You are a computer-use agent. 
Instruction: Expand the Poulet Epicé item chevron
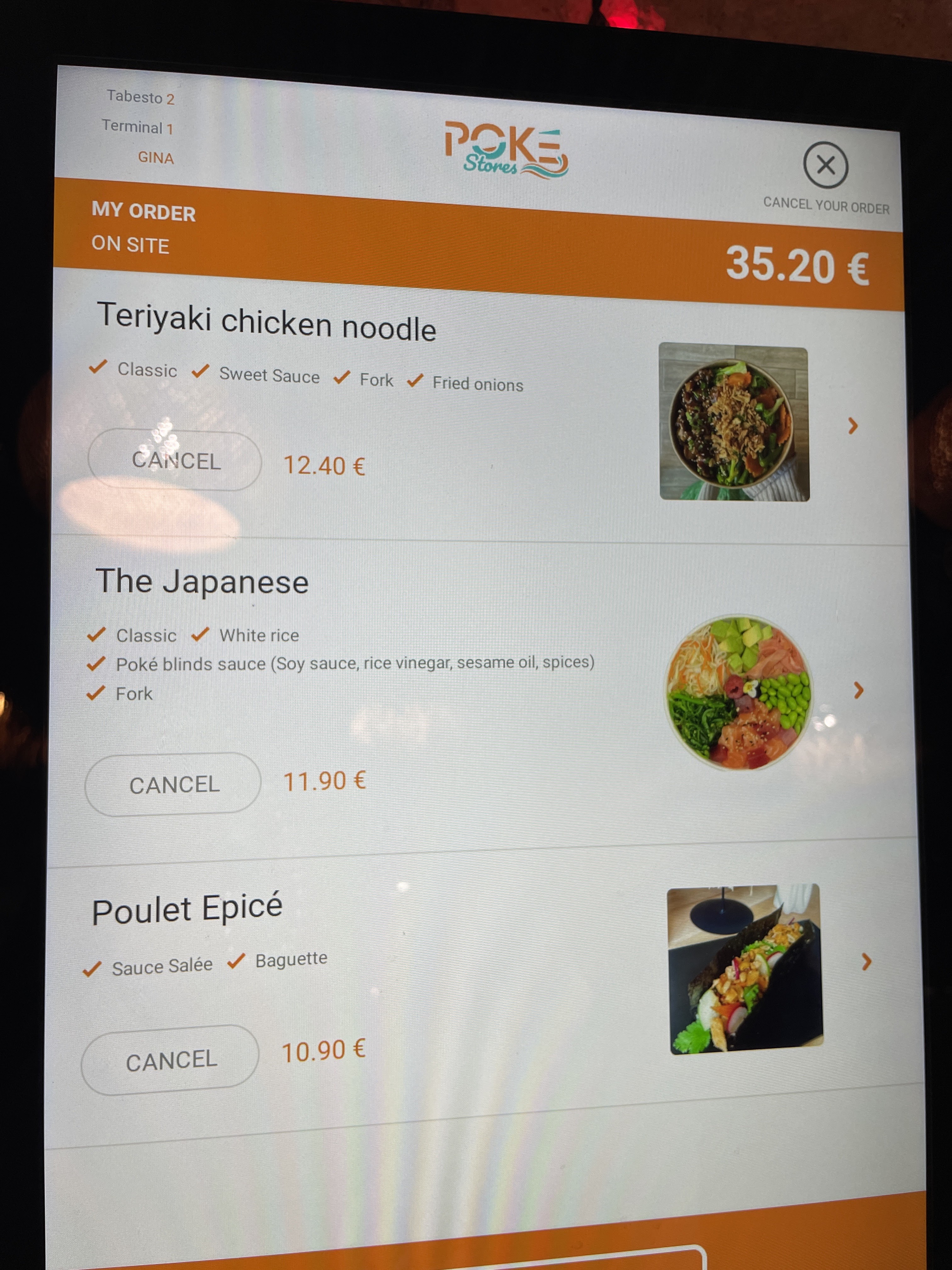(866, 962)
